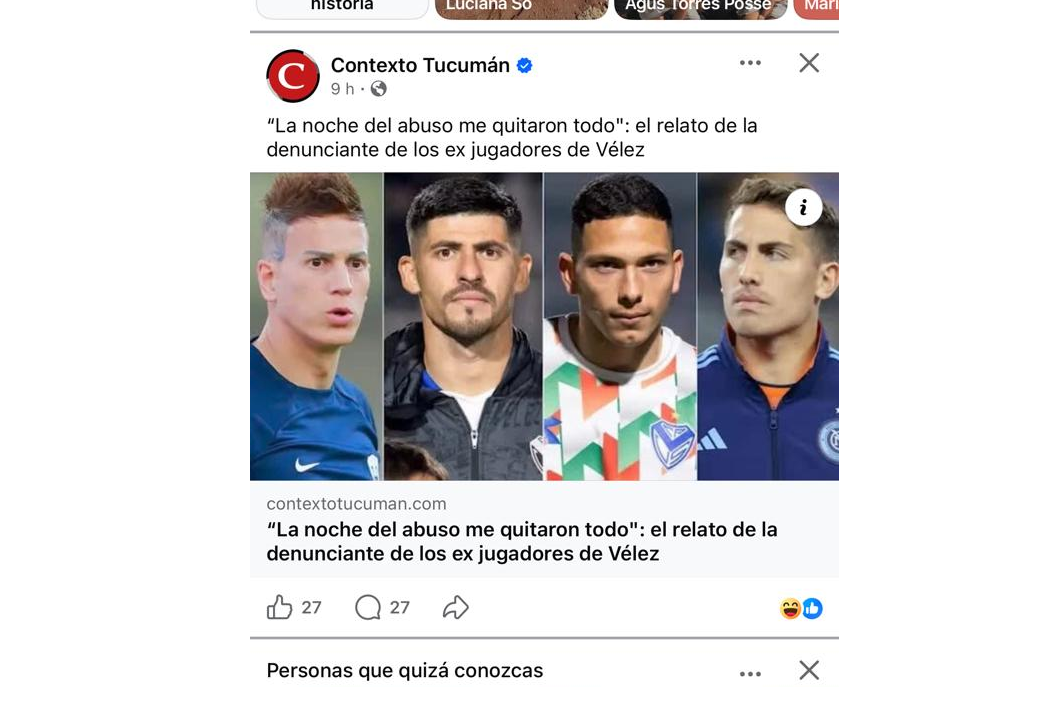Open the Vélez players article image

(x=544, y=326)
